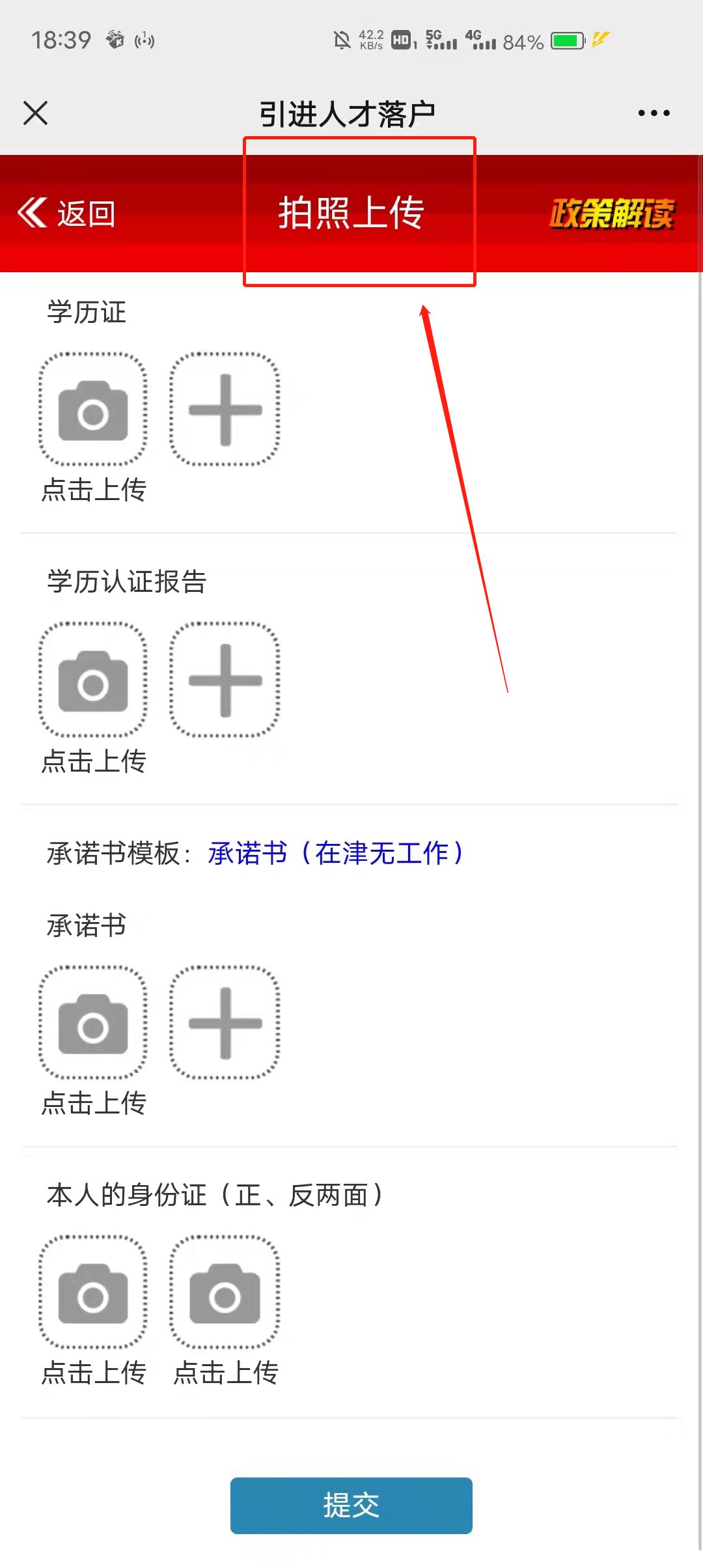Tap the camera under 学历认证报告
Image resolution: width=703 pixels, height=1568 pixels.
point(93,680)
